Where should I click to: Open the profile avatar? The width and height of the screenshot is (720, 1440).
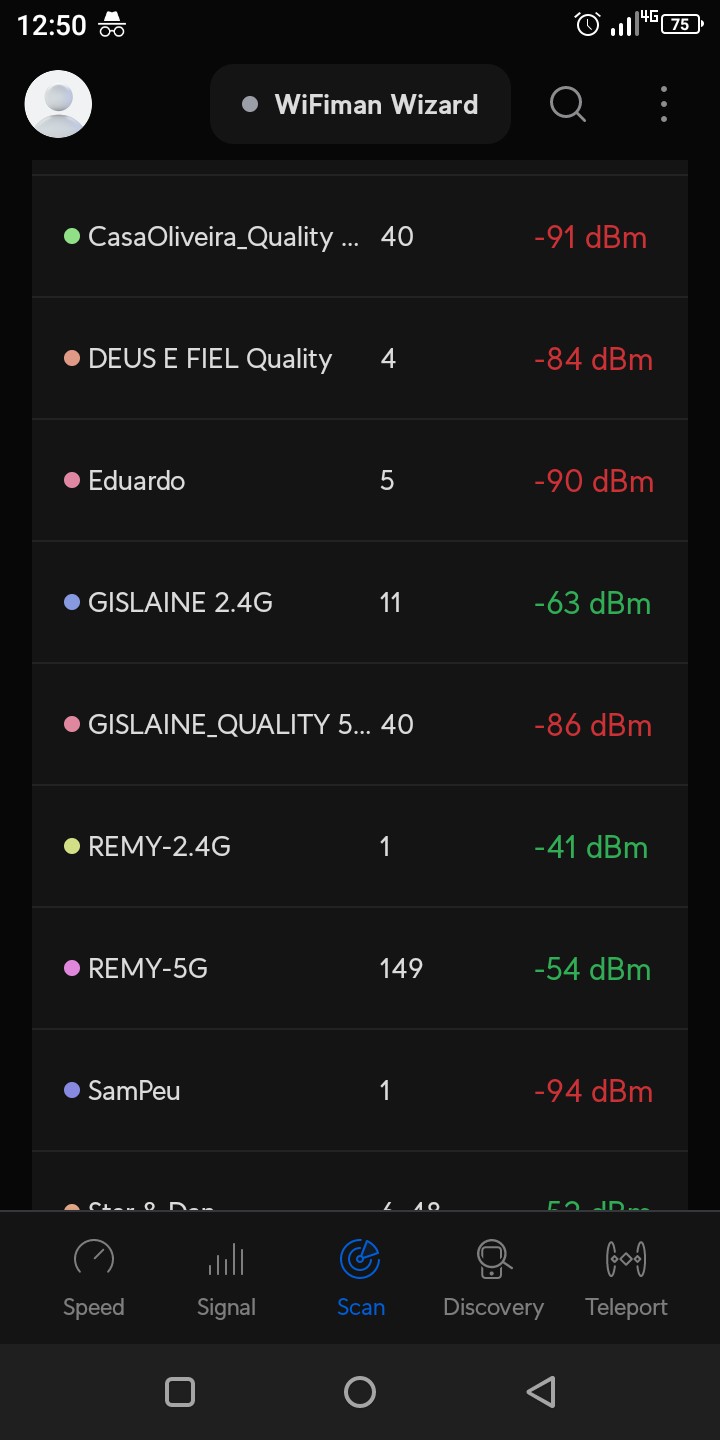point(58,104)
